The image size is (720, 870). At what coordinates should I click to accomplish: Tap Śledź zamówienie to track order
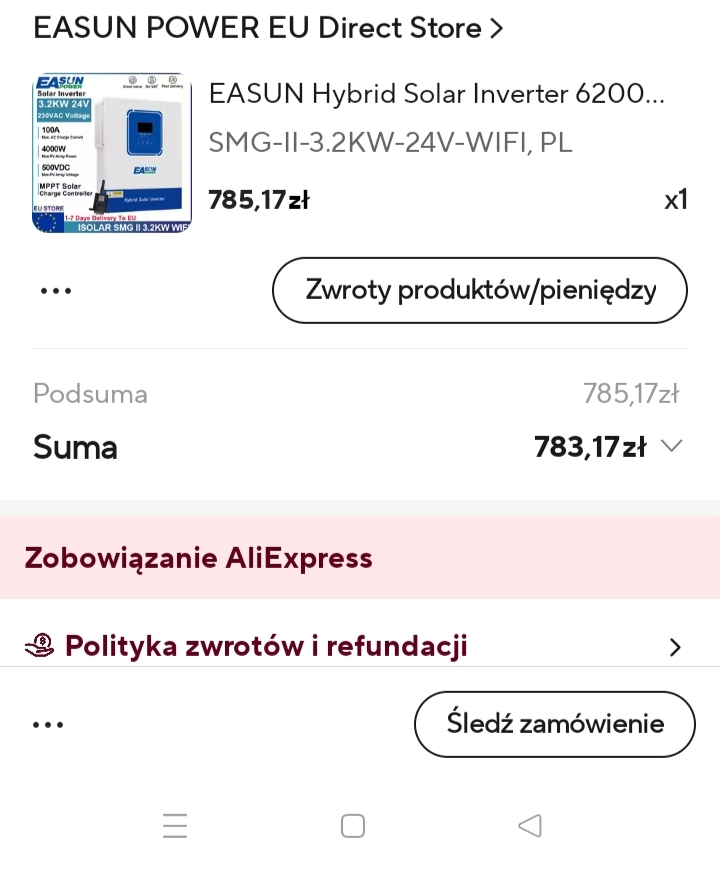pyautogui.click(x=555, y=724)
